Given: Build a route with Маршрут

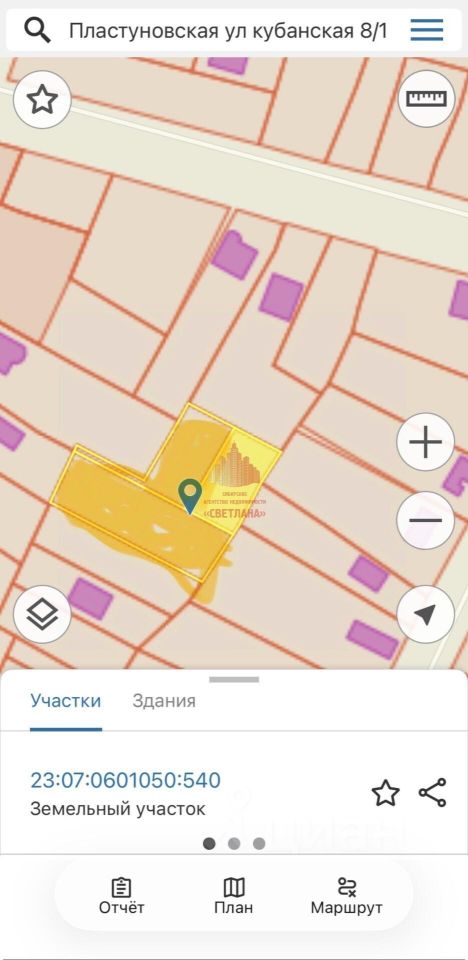Looking at the screenshot, I should pos(347,896).
